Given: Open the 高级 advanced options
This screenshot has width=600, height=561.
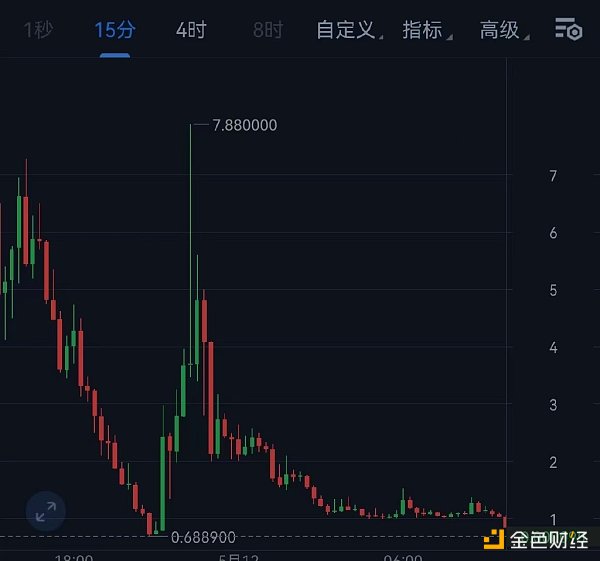Looking at the screenshot, I should click(x=501, y=30).
